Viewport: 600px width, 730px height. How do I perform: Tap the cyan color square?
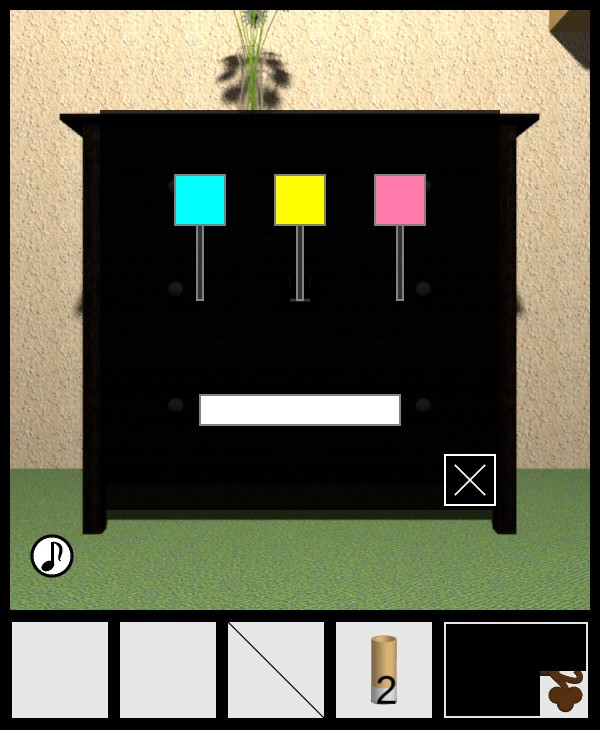[200, 200]
